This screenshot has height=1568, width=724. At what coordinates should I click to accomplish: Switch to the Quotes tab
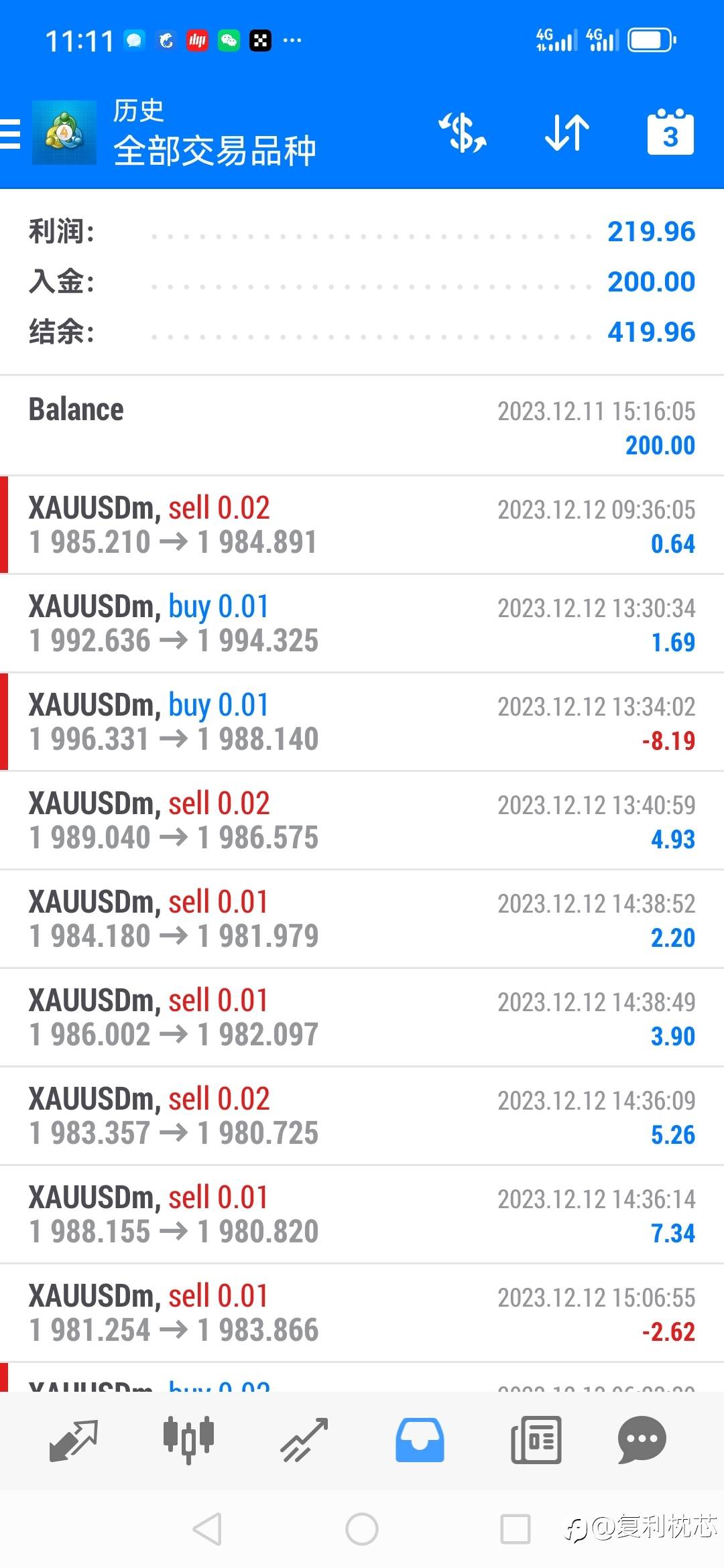(x=74, y=1439)
